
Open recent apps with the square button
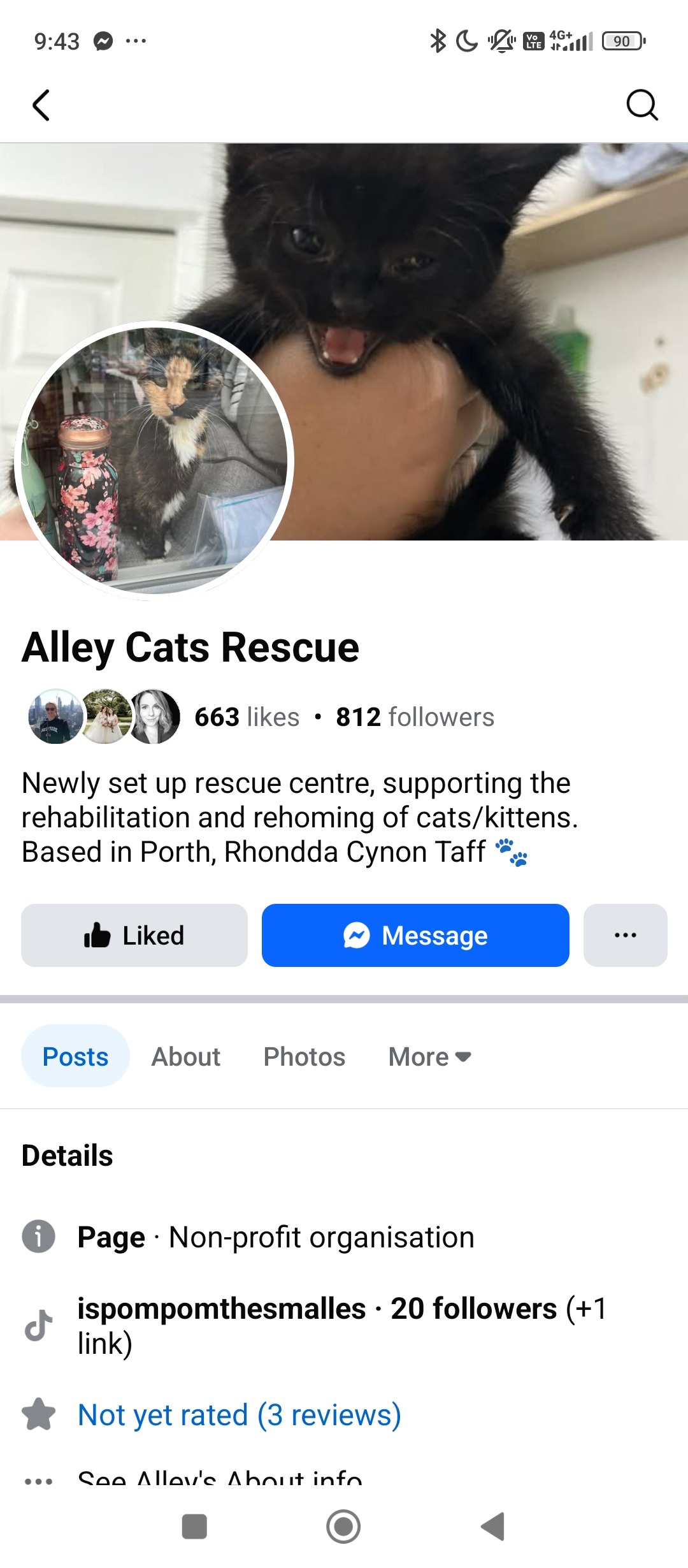click(194, 1527)
